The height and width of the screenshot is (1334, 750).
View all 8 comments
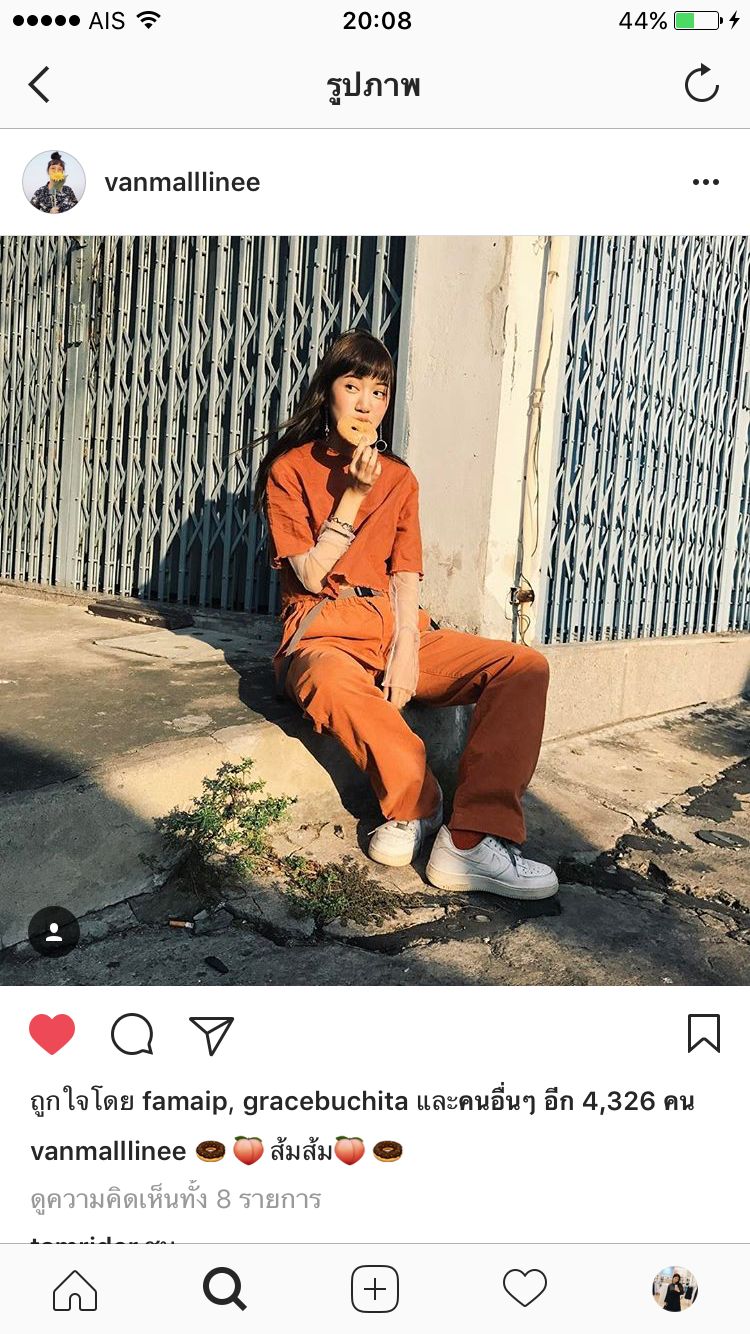(176, 1198)
